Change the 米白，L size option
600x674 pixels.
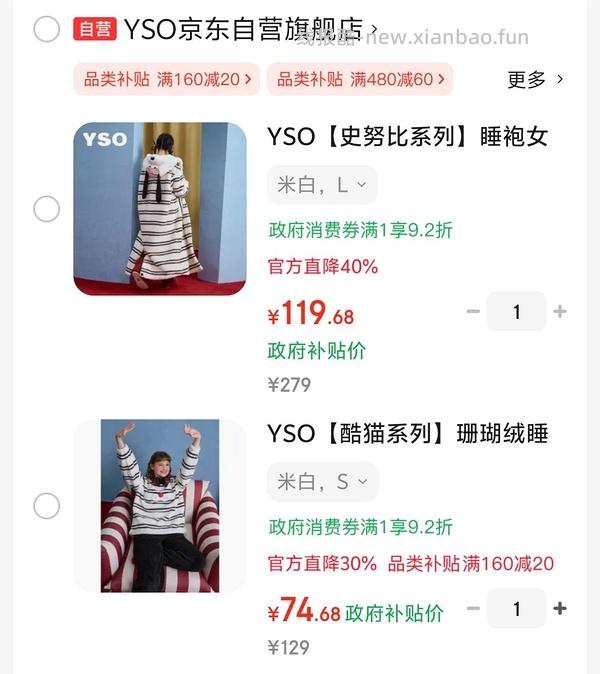322,185
